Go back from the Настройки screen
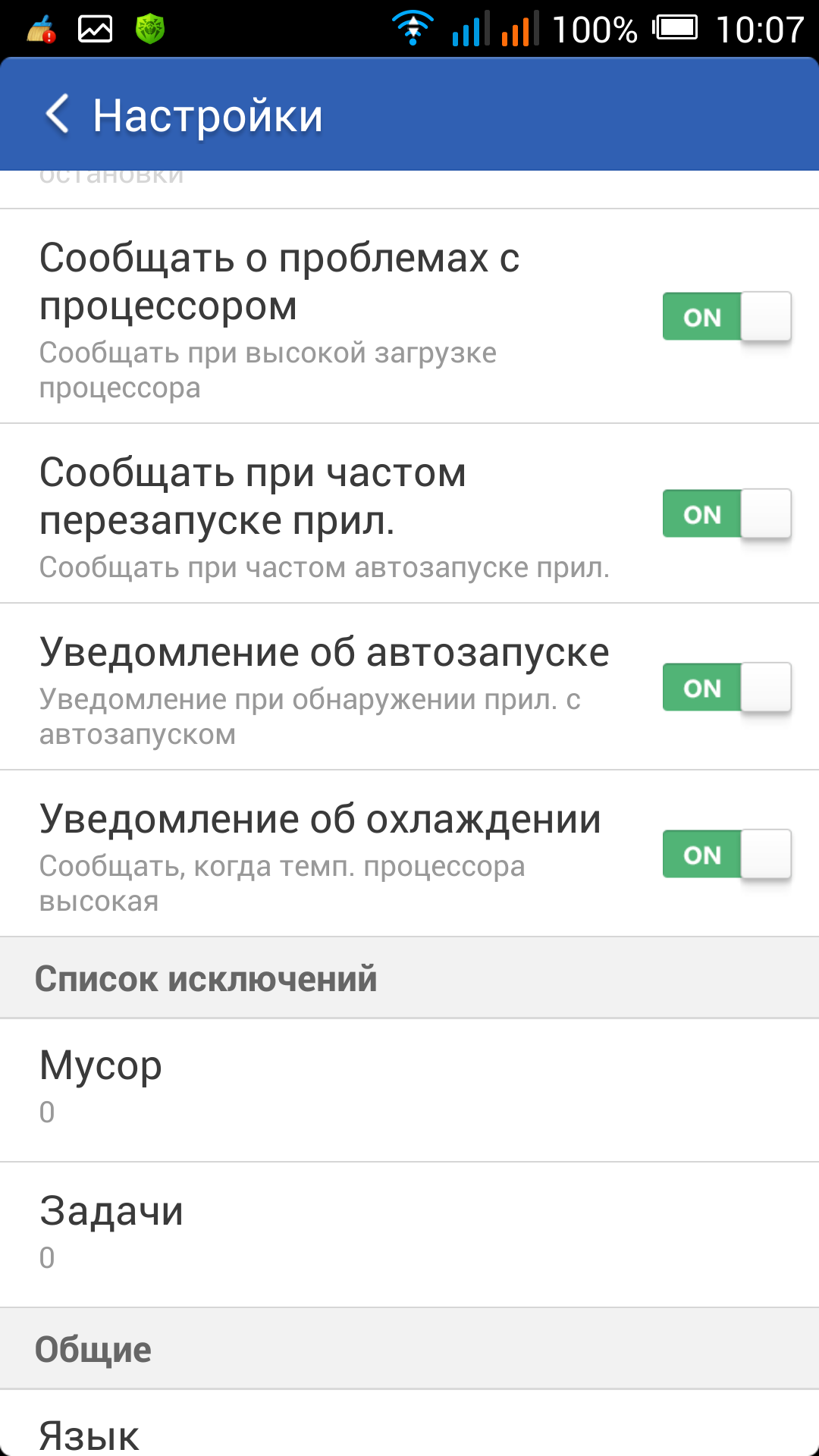Image resolution: width=819 pixels, height=1456 pixels. point(58,115)
